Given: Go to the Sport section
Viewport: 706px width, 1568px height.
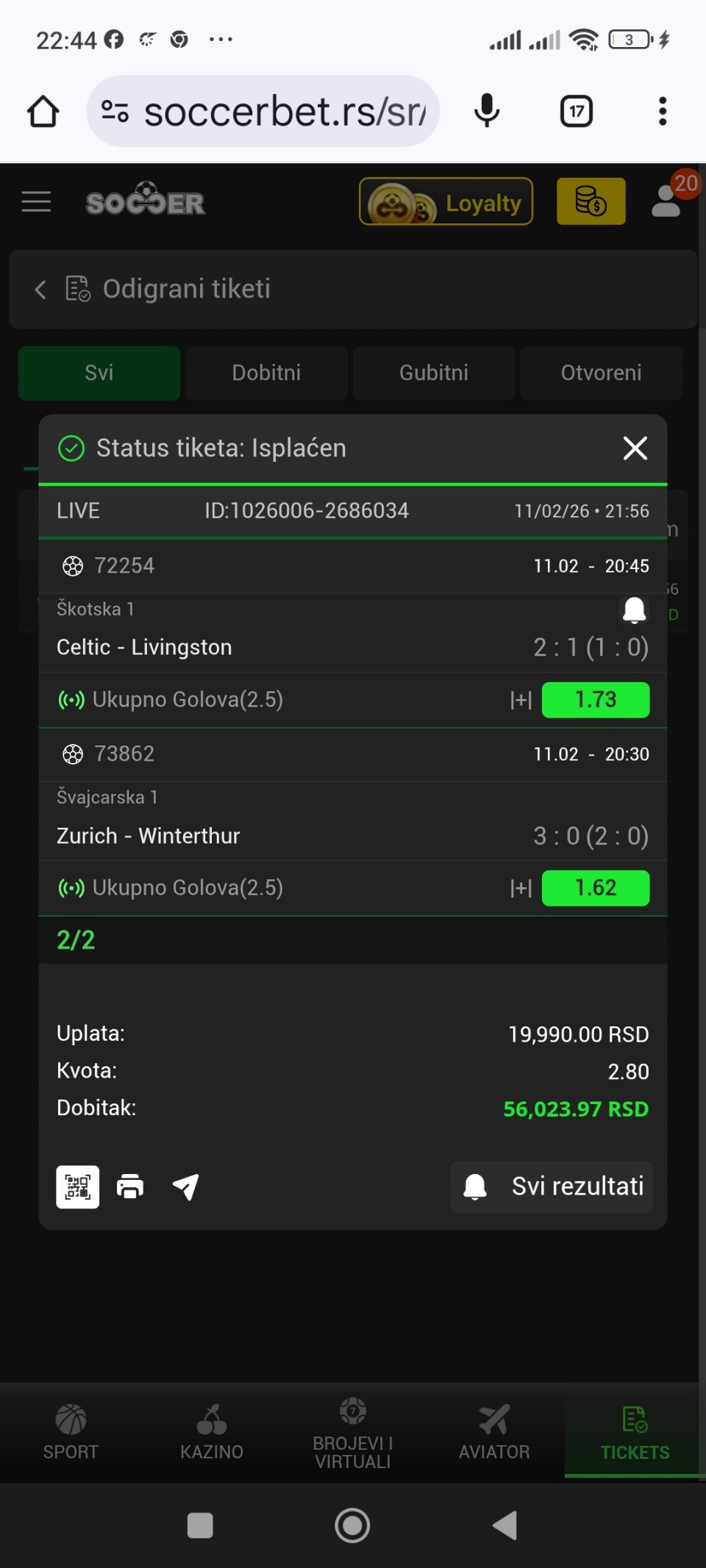Looking at the screenshot, I should (71, 1431).
